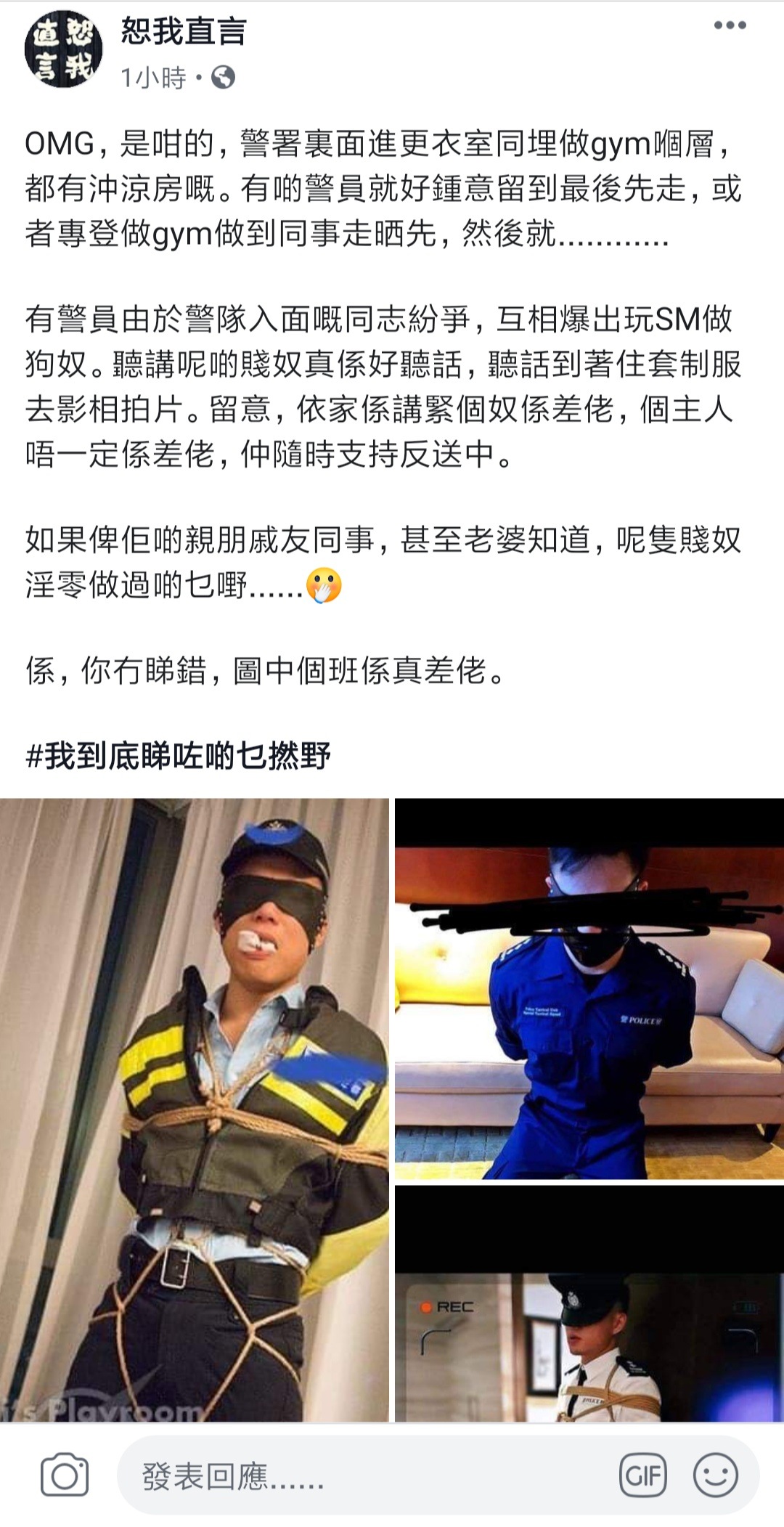Open the post's three-dot options menu
The height and width of the screenshot is (1527, 784).
tap(730, 25)
